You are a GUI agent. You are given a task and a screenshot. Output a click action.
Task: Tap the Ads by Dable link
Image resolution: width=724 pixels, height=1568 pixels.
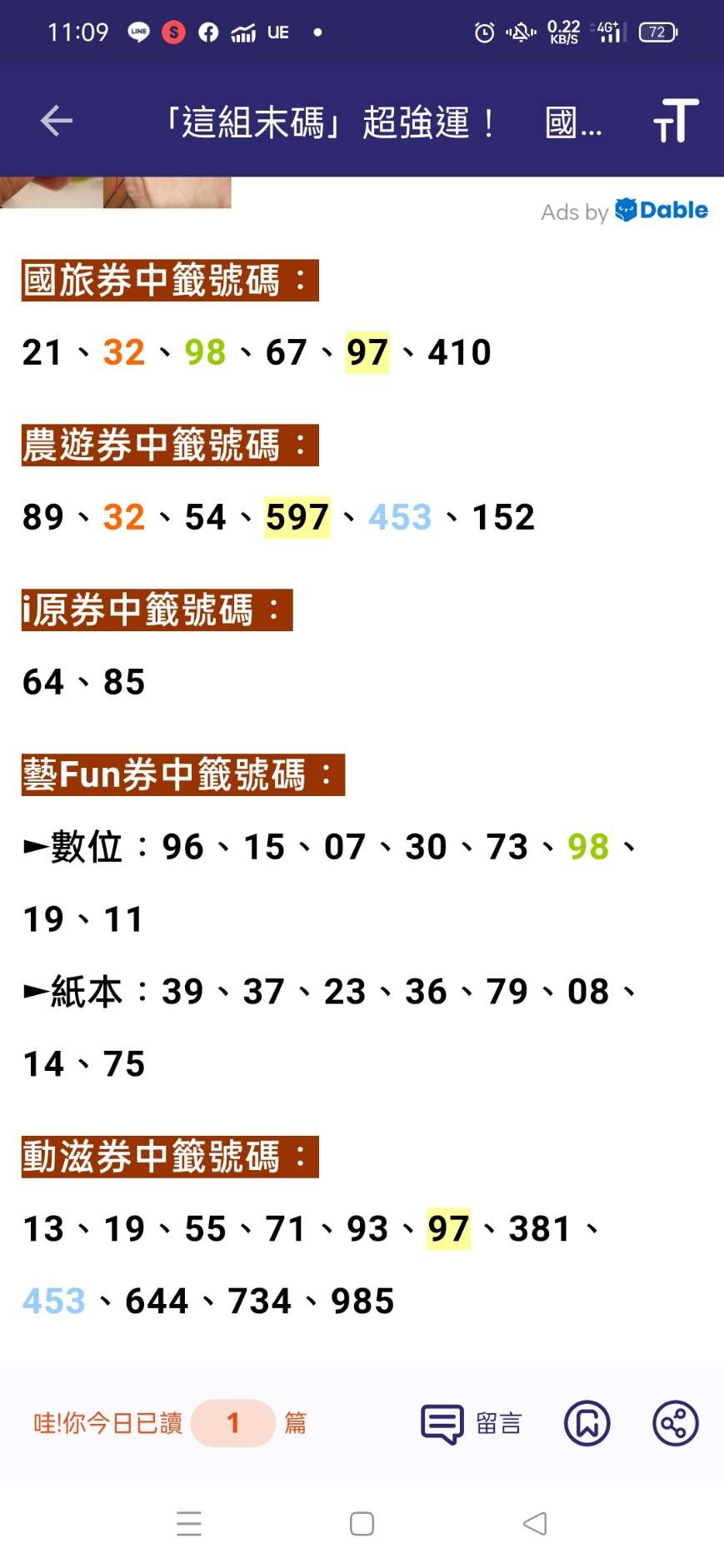624,211
